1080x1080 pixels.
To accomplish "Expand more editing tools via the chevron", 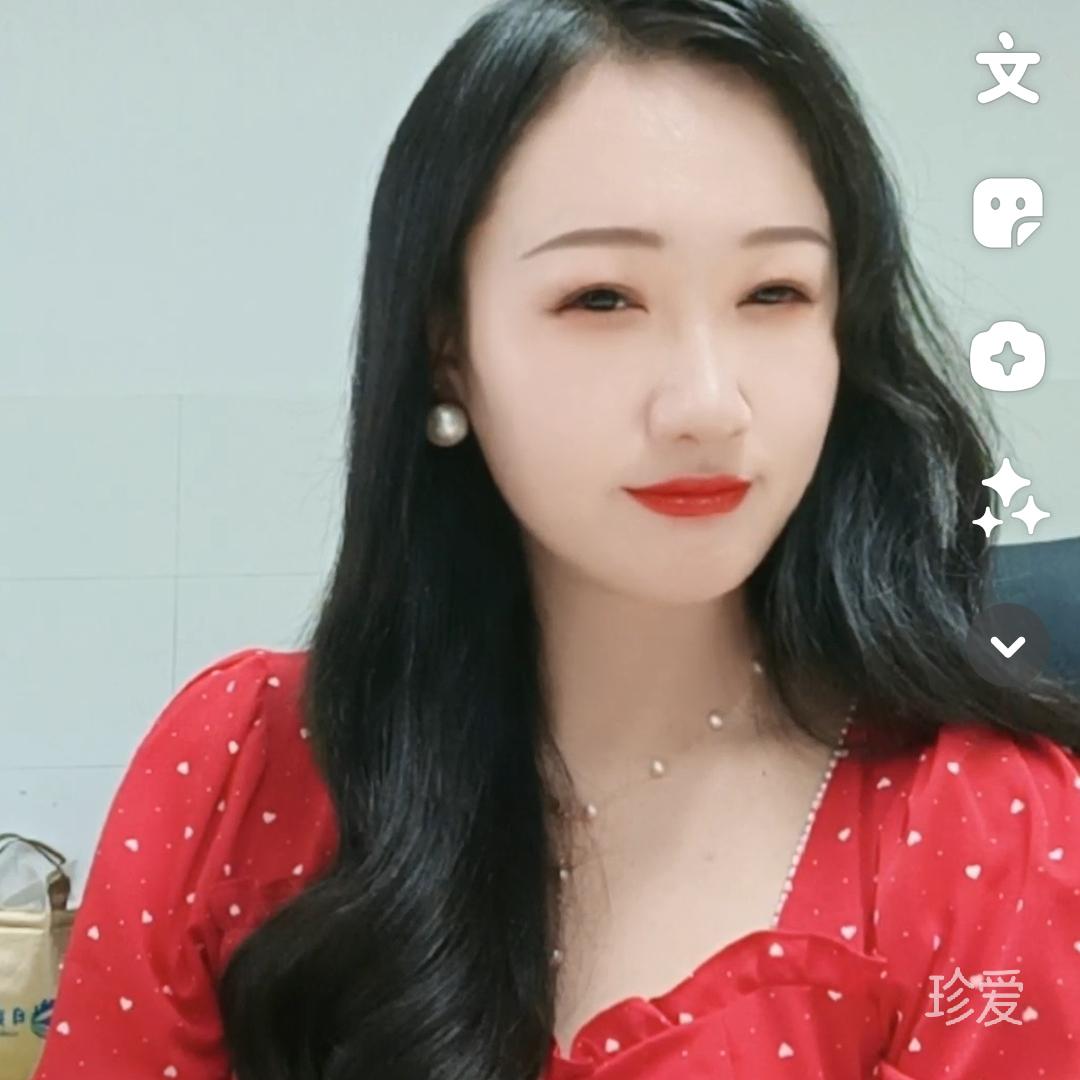I will pyautogui.click(x=1008, y=646).
